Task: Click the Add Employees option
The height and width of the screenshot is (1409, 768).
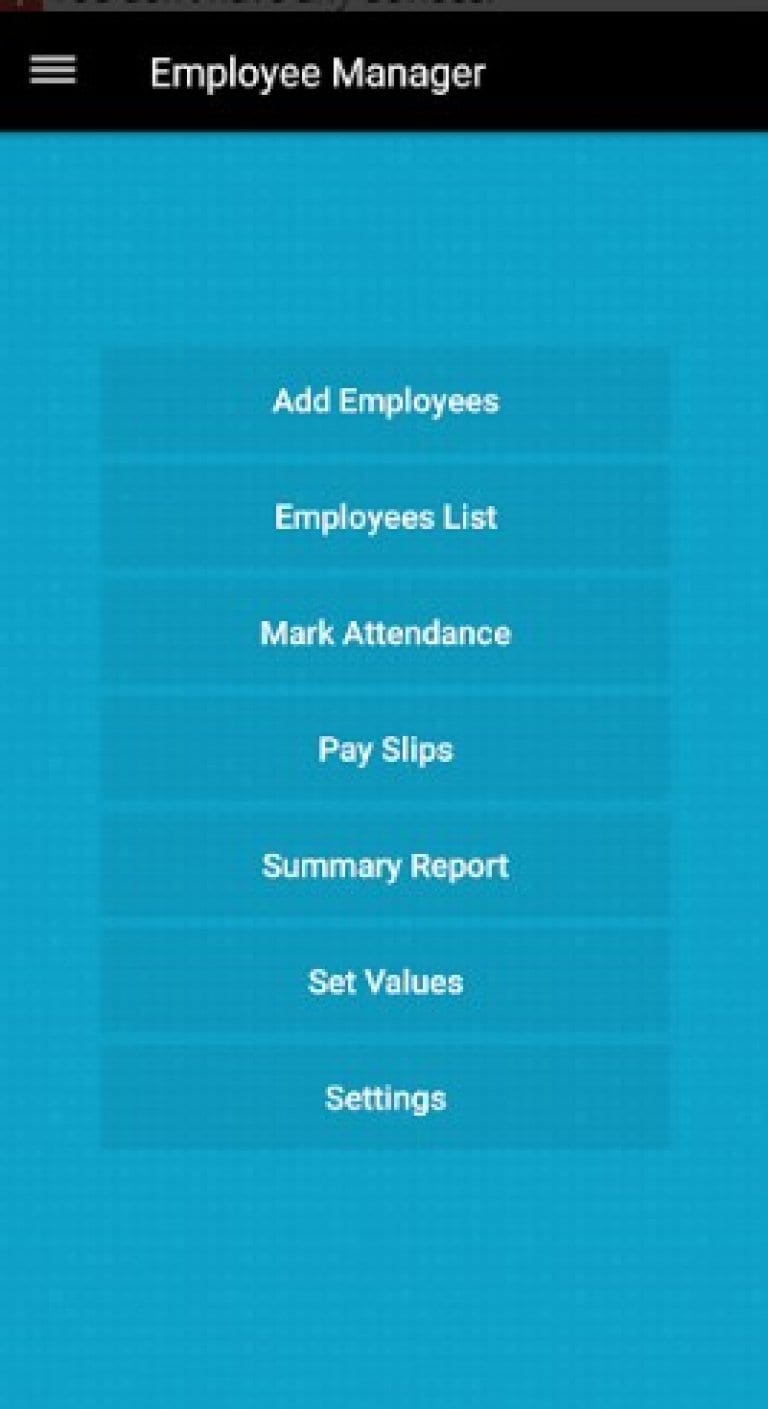Action: tap(386, 401)
